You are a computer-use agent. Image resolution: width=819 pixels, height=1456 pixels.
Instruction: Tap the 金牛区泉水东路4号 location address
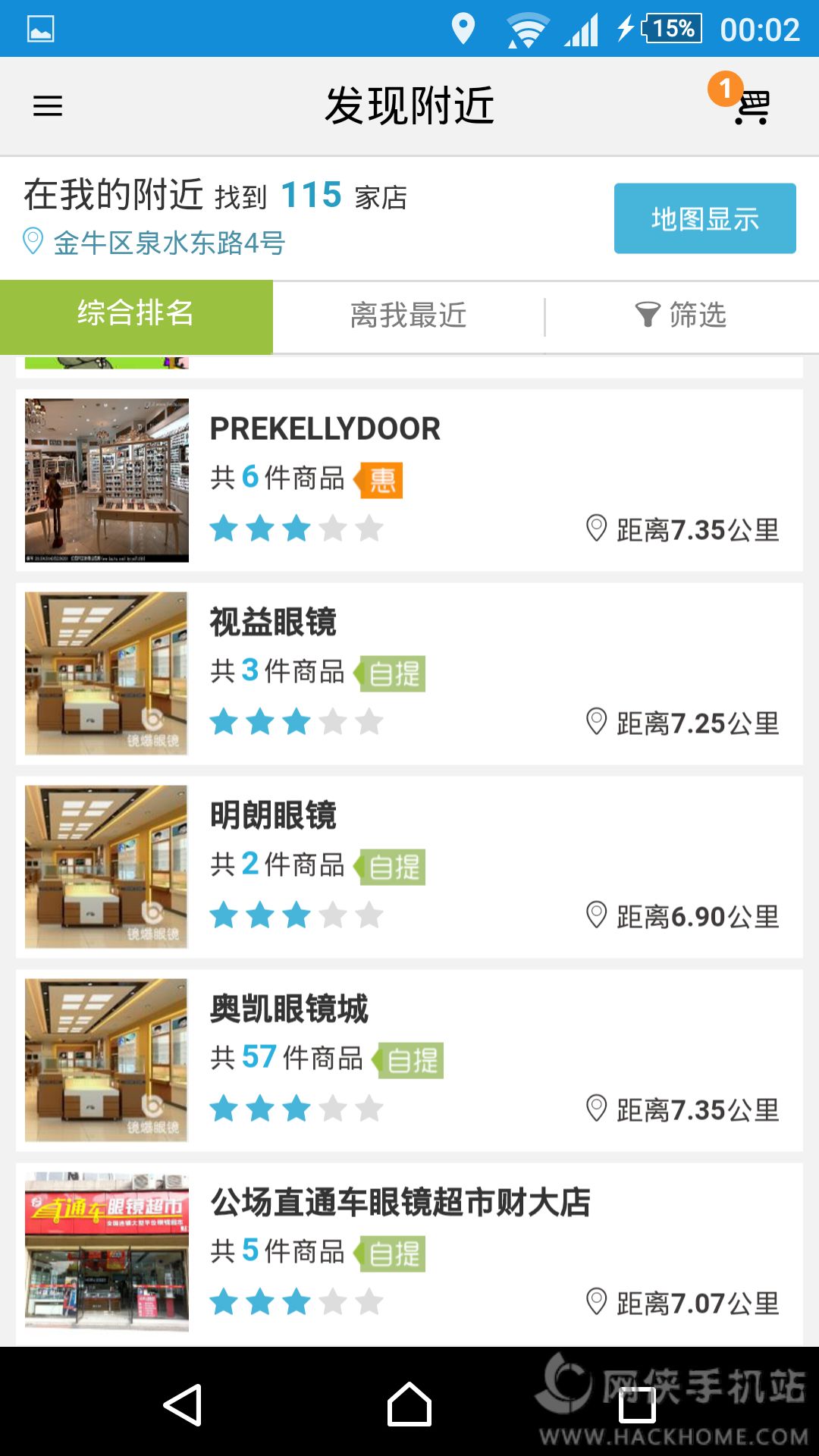pyautogui.click(x=168, y=243)
